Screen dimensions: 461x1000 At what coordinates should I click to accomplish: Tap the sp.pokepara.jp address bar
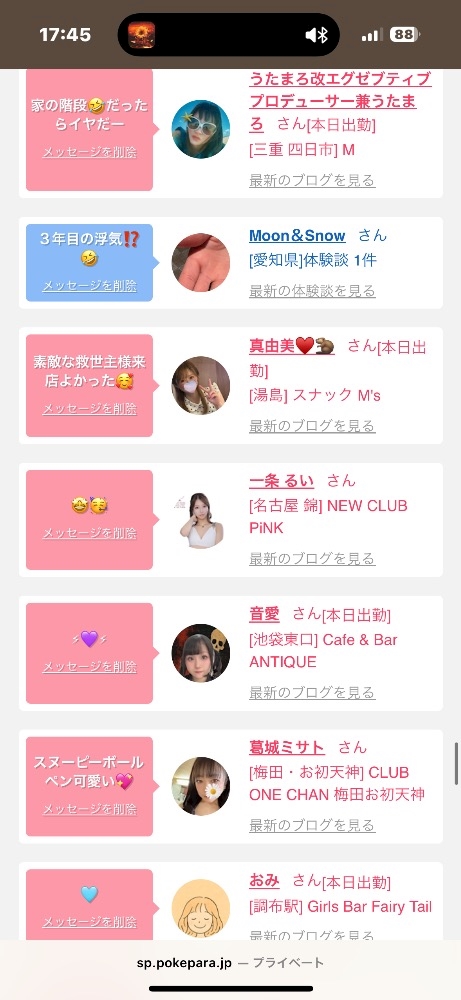point(230,962)
